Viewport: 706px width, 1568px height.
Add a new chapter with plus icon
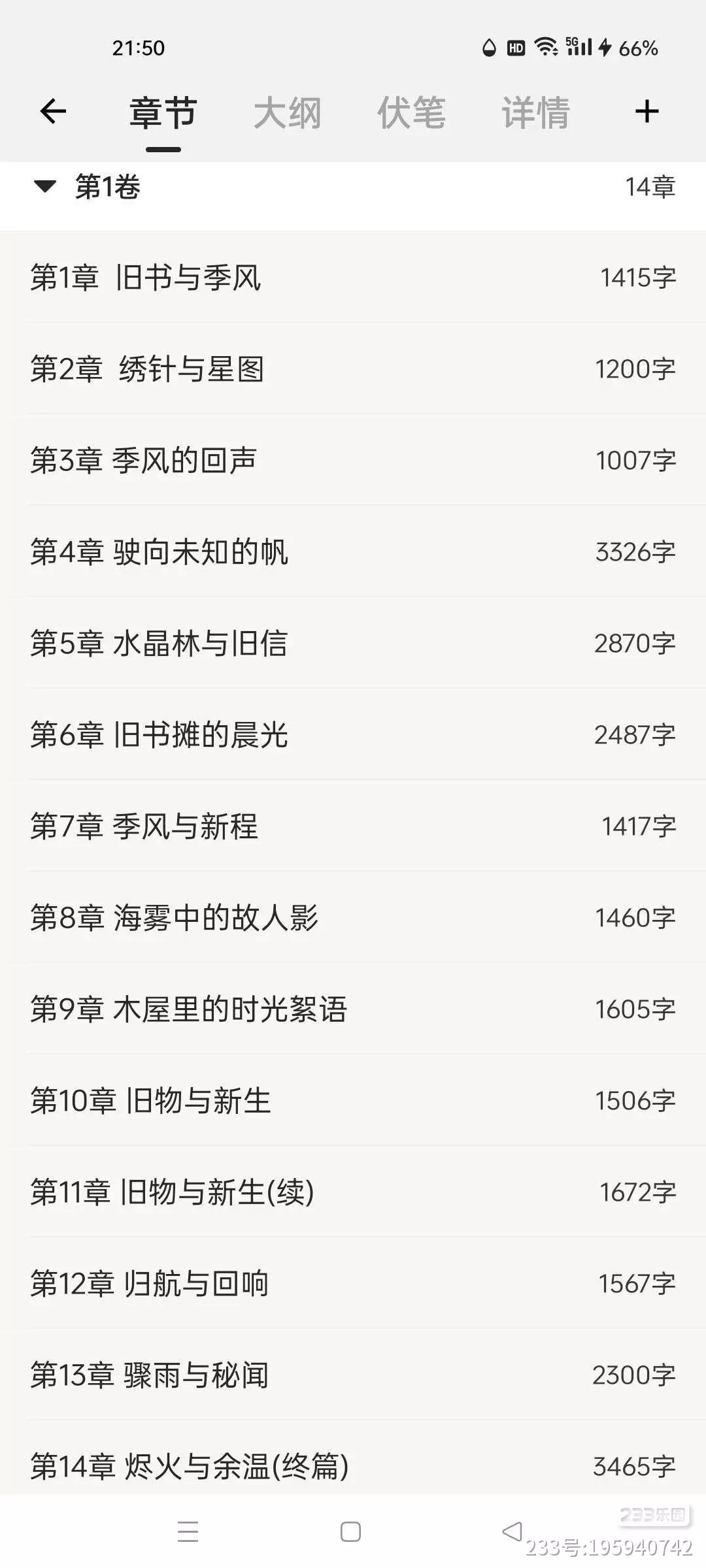pos(647,112)
